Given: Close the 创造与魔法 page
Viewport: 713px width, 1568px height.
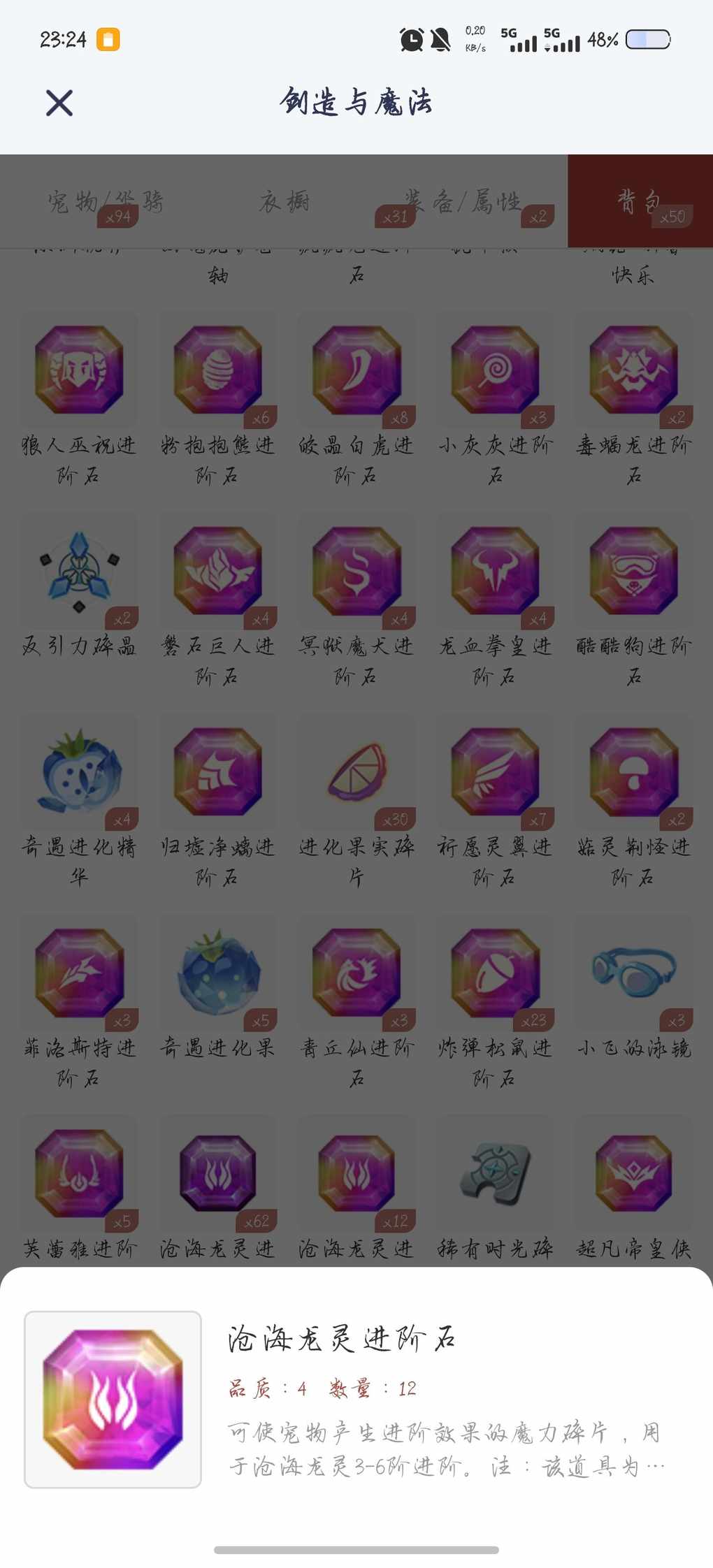Looking at the screenshot, I should coord(59,103).
